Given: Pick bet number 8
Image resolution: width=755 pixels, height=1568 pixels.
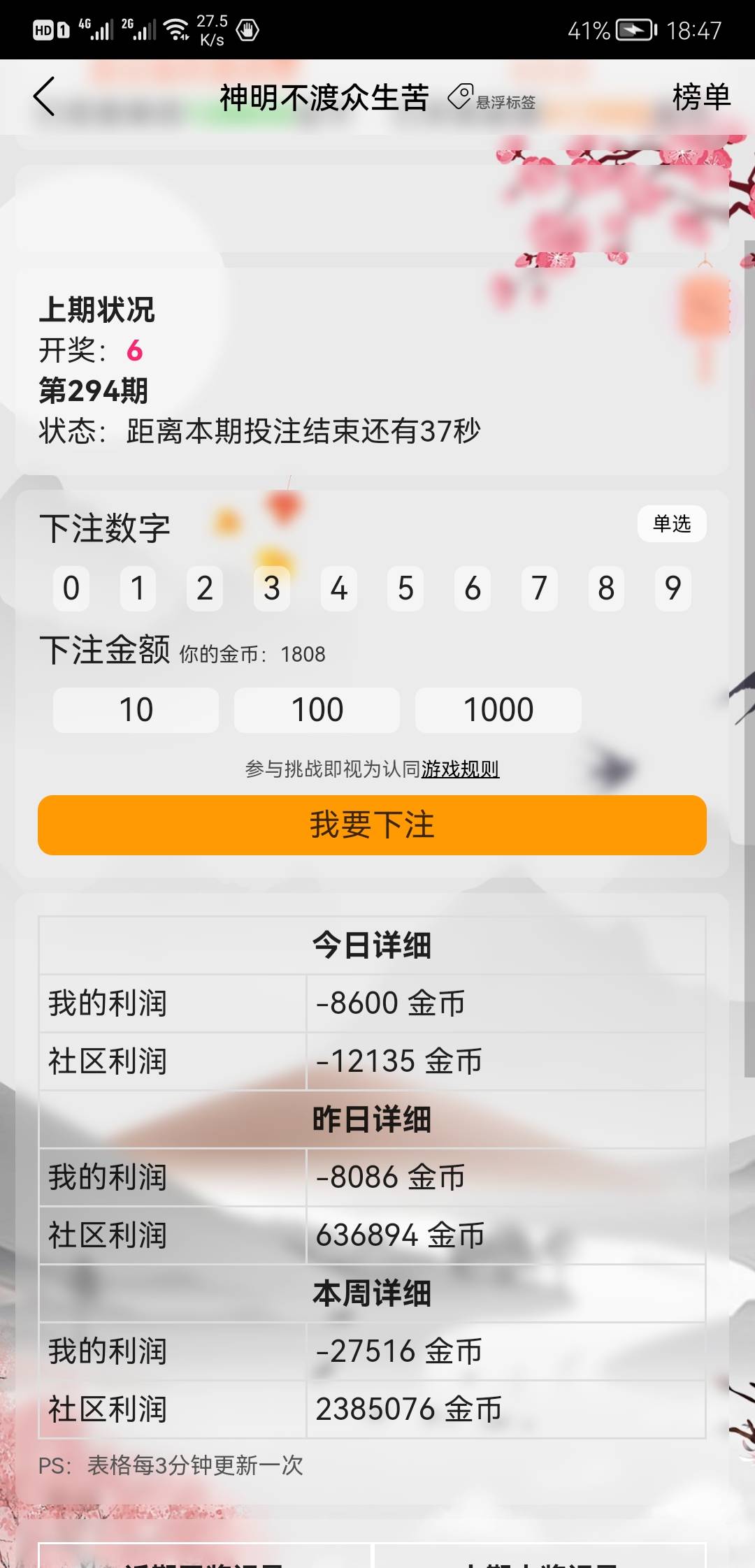Looking at the screenshot, I should [x=606, y=588].
